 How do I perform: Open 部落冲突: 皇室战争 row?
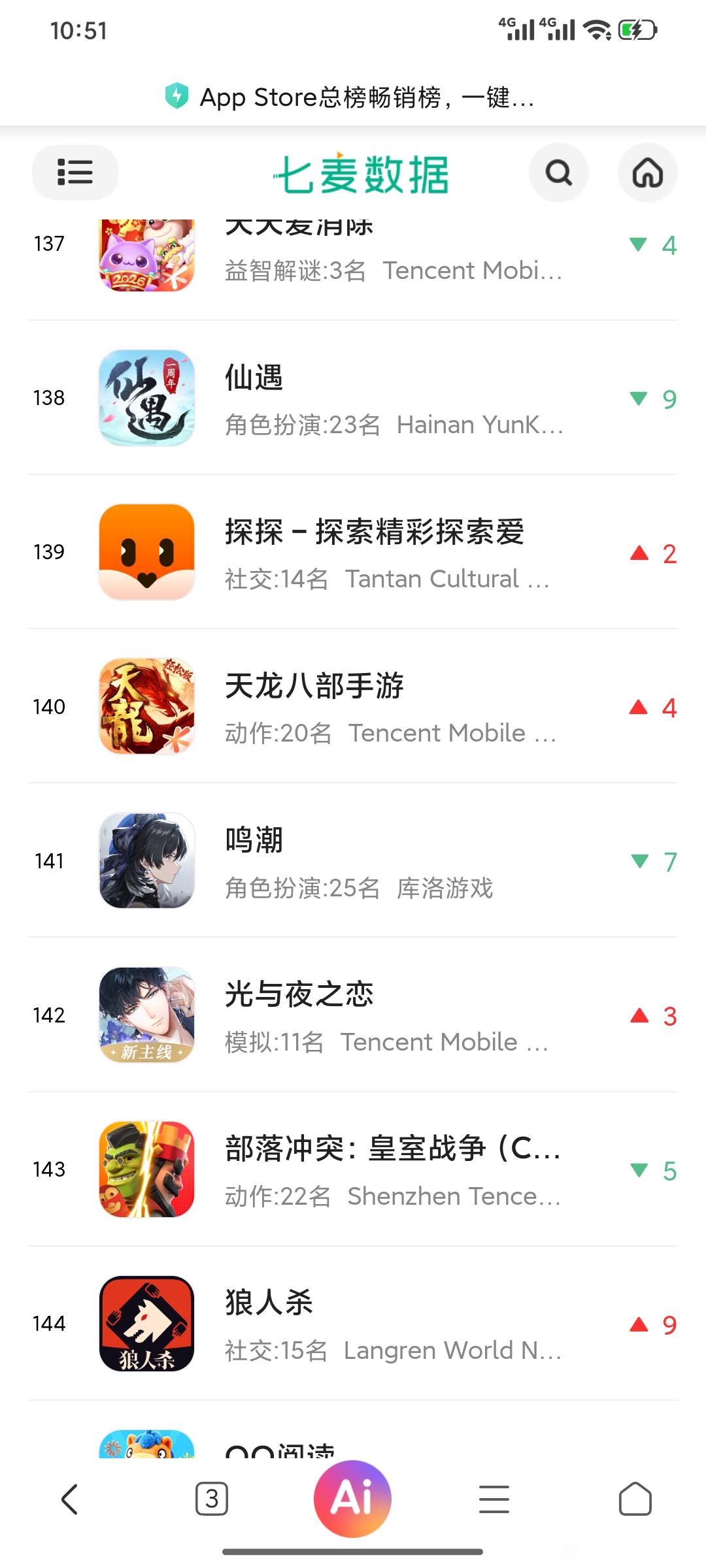point(353,1169)
